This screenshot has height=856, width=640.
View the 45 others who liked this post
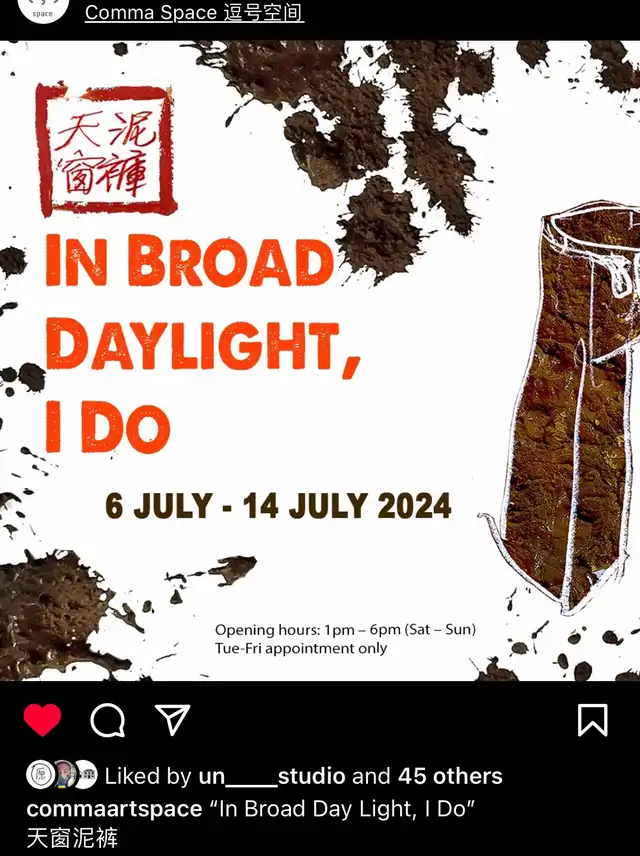(450, 776)
